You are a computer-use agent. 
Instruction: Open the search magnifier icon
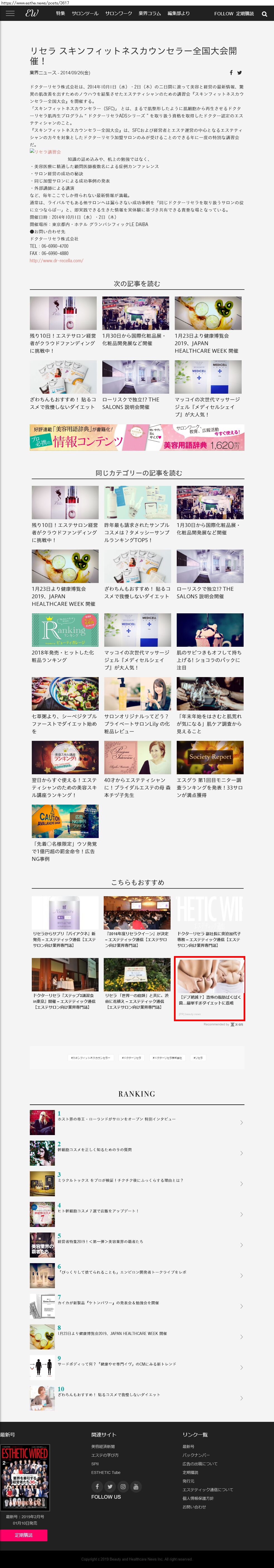[264, 14]
